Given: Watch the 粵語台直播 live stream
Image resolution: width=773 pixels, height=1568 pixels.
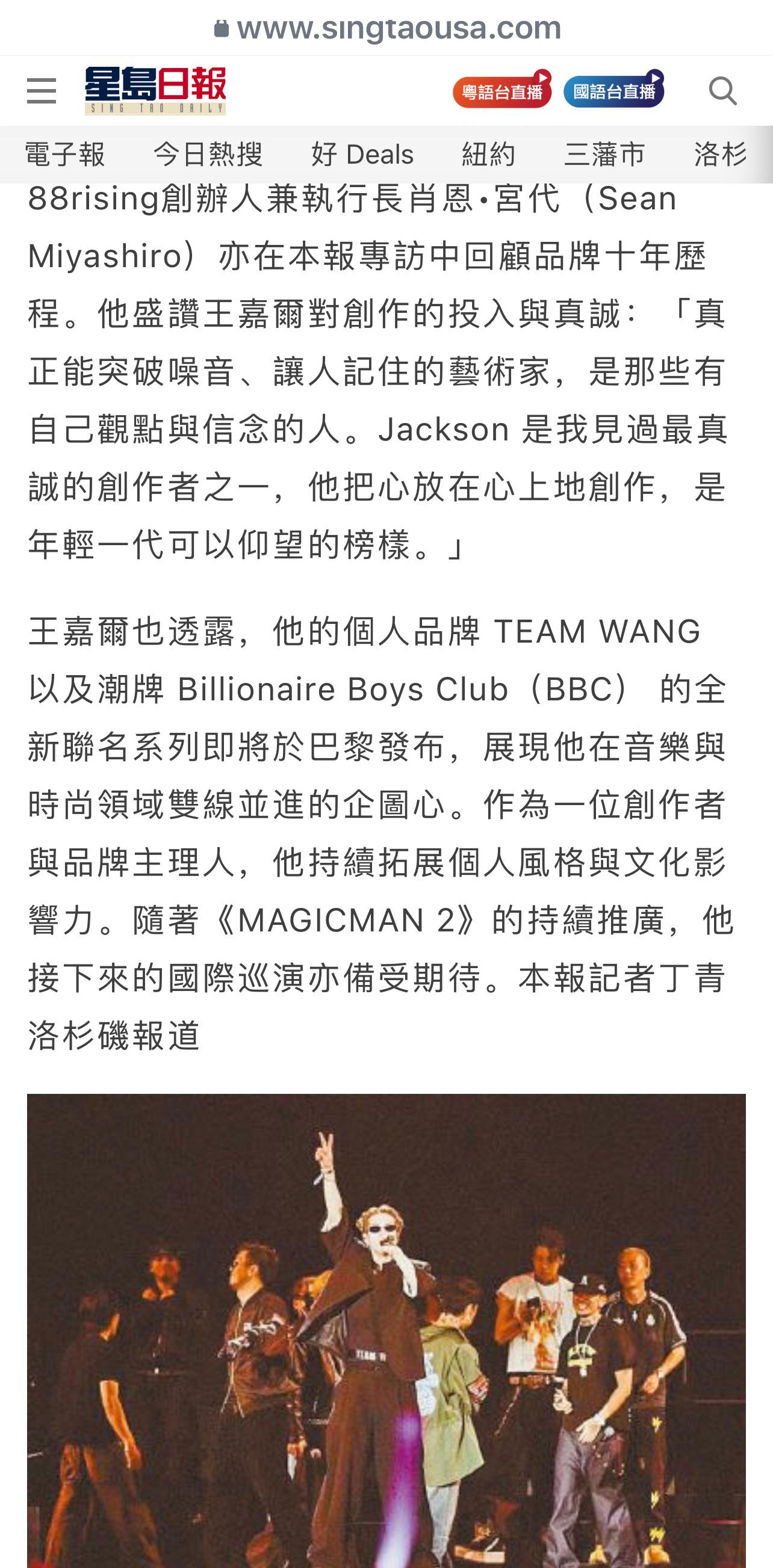Looking at the screenshot, I should click(x=503, y=90).
